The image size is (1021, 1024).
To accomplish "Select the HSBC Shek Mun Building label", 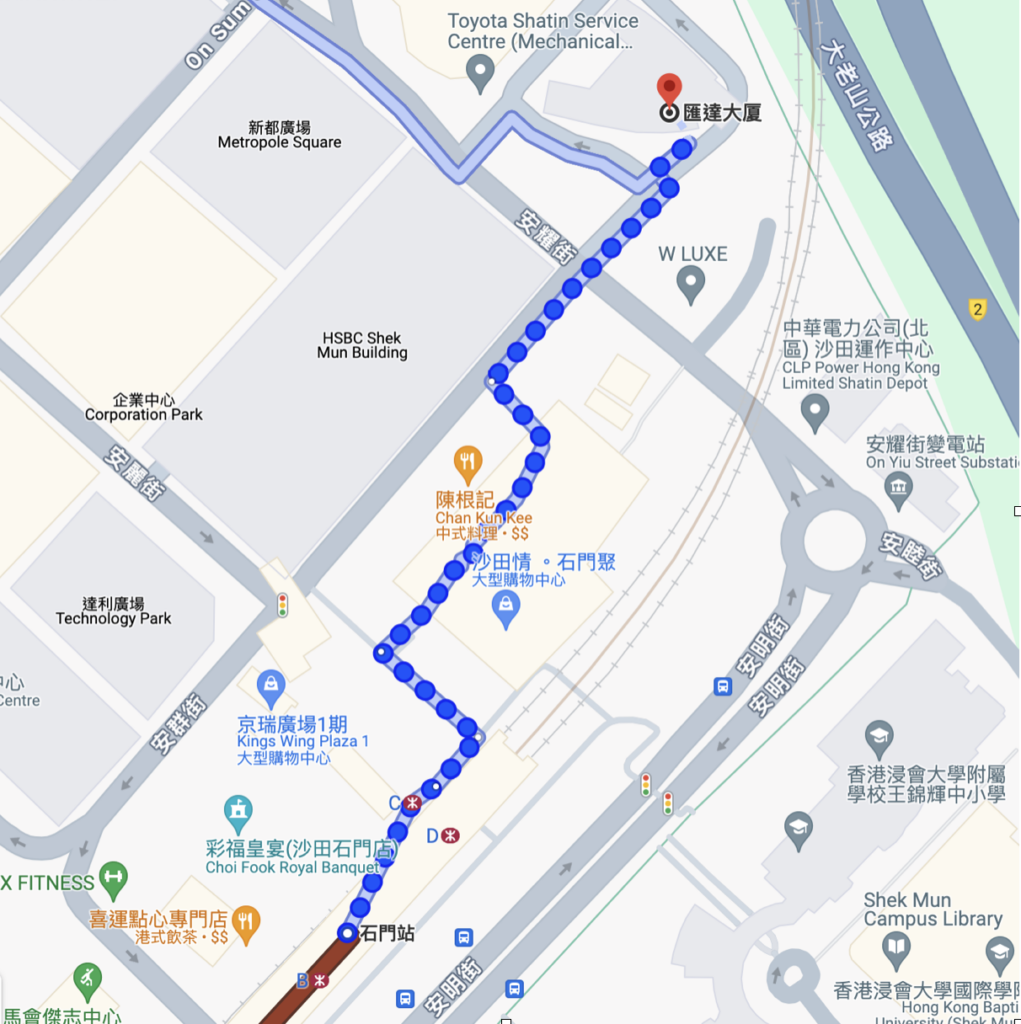I will tap(362, 345).
